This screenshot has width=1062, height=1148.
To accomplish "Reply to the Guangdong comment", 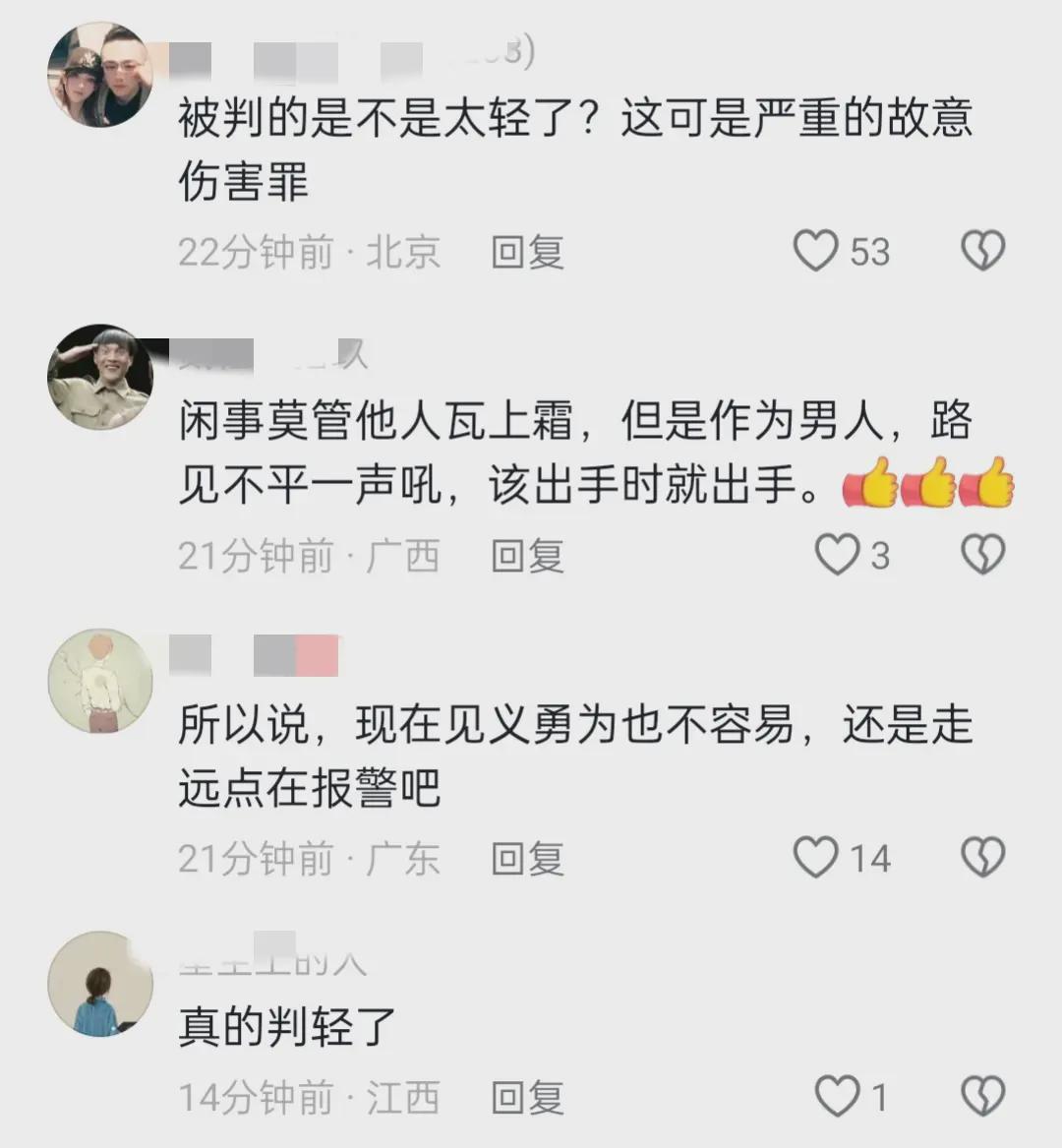I will (x=528, y=859).
